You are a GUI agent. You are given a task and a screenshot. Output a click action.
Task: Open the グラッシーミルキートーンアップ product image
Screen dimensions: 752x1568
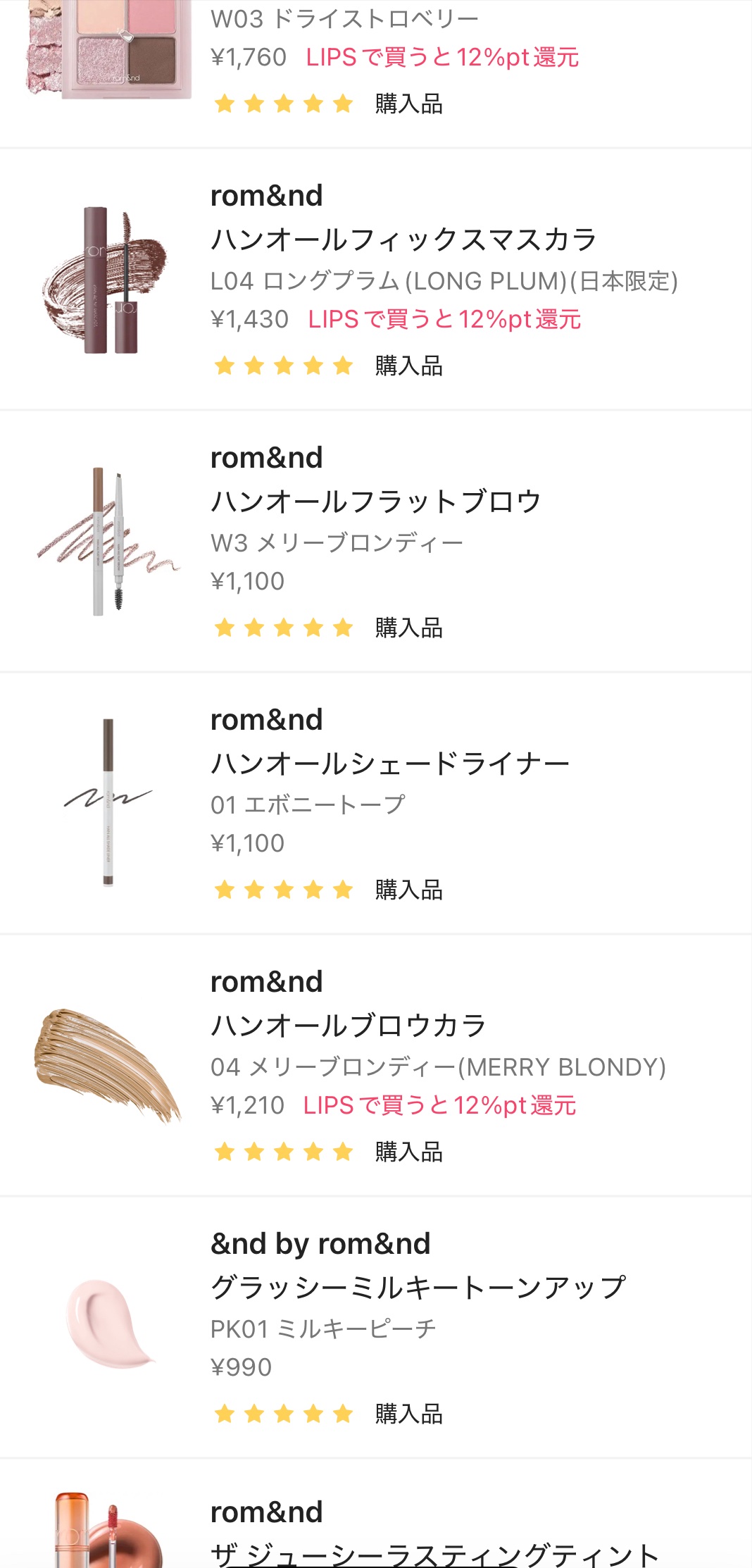(x=106, y=1324)
